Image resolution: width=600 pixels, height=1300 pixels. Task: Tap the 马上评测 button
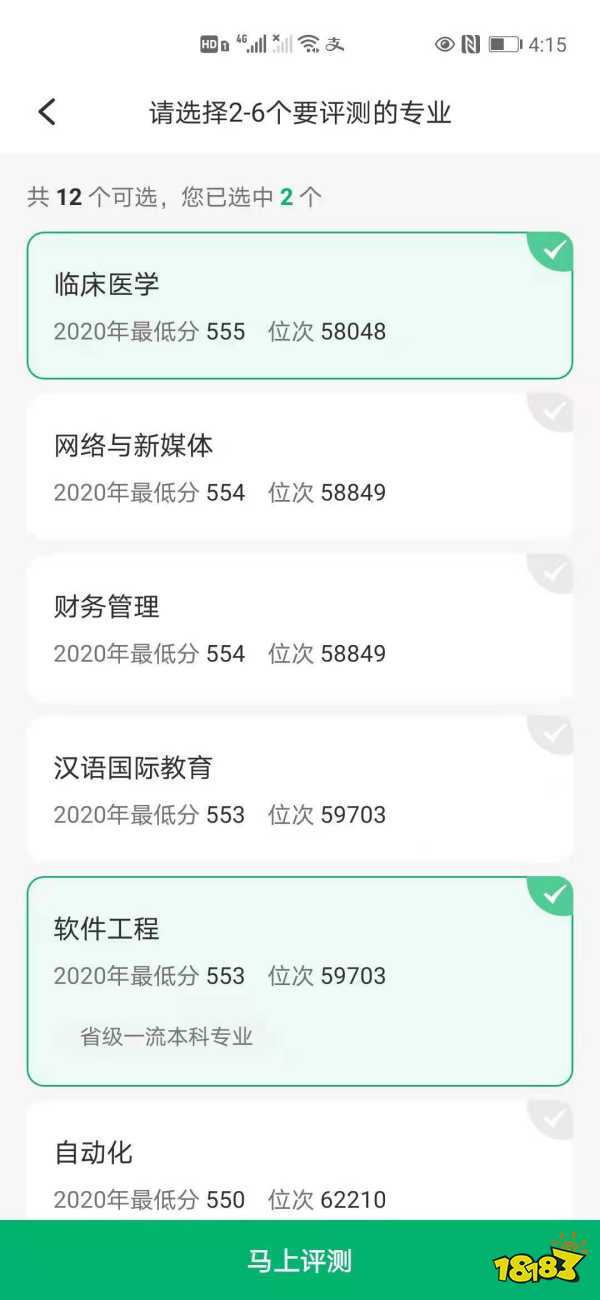299,1260
